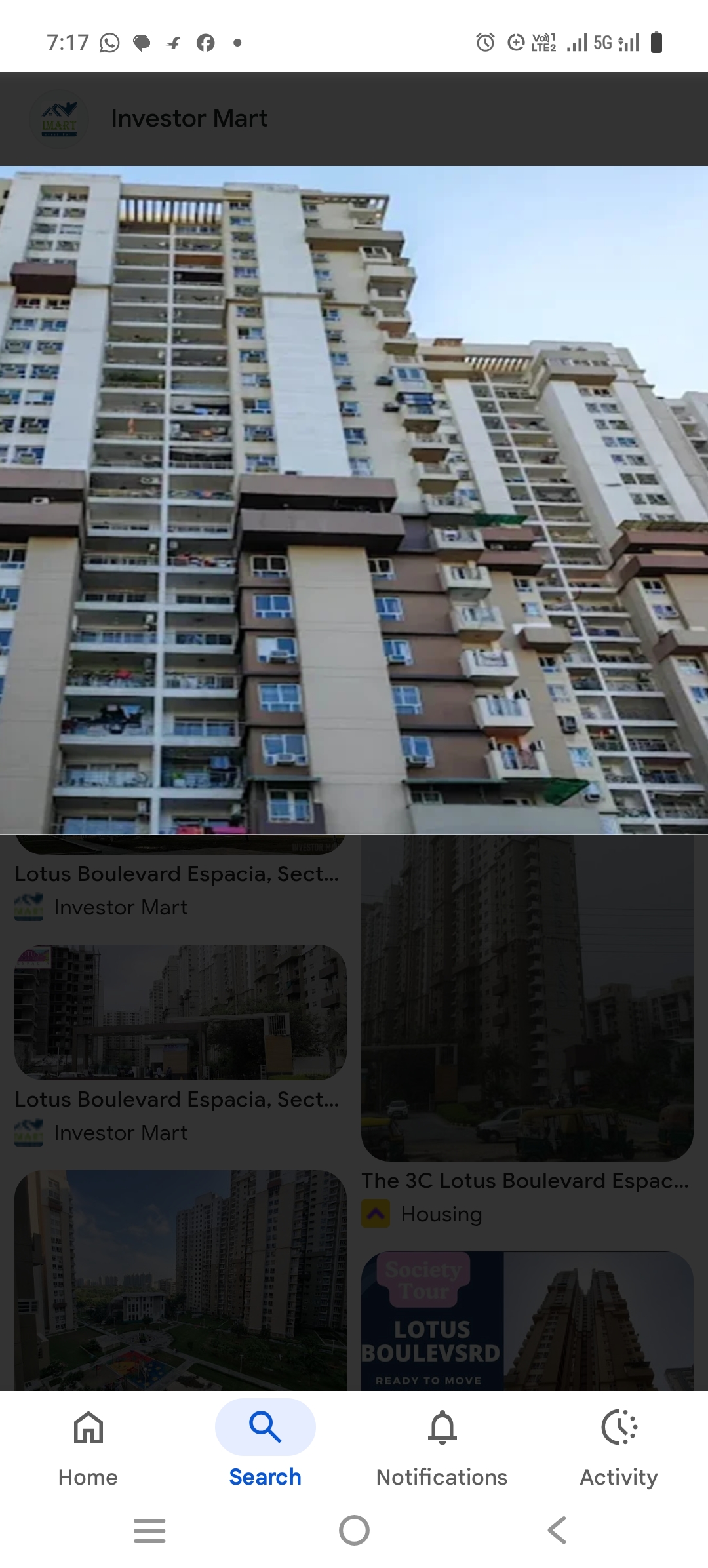The width and height of the screenshot is (708, 1568).
Task: Open 'Lotus Boulevard Espacia, Sect...' result title
Action: click(x=176, y=874)
